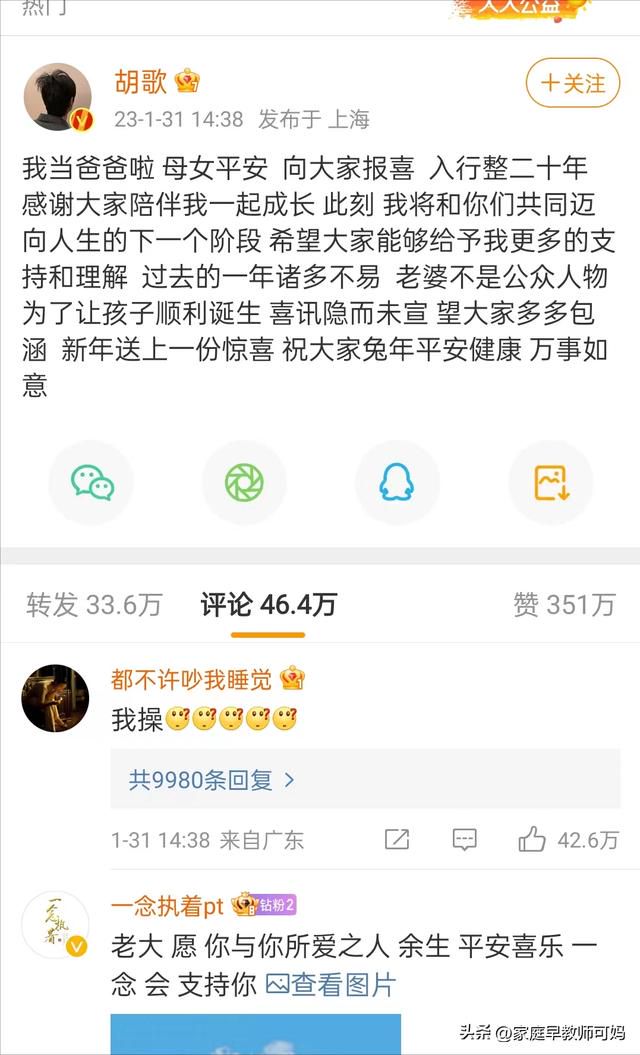Select the 评论 tab
Screen dimensions: 640x1055
coord(268,604)
